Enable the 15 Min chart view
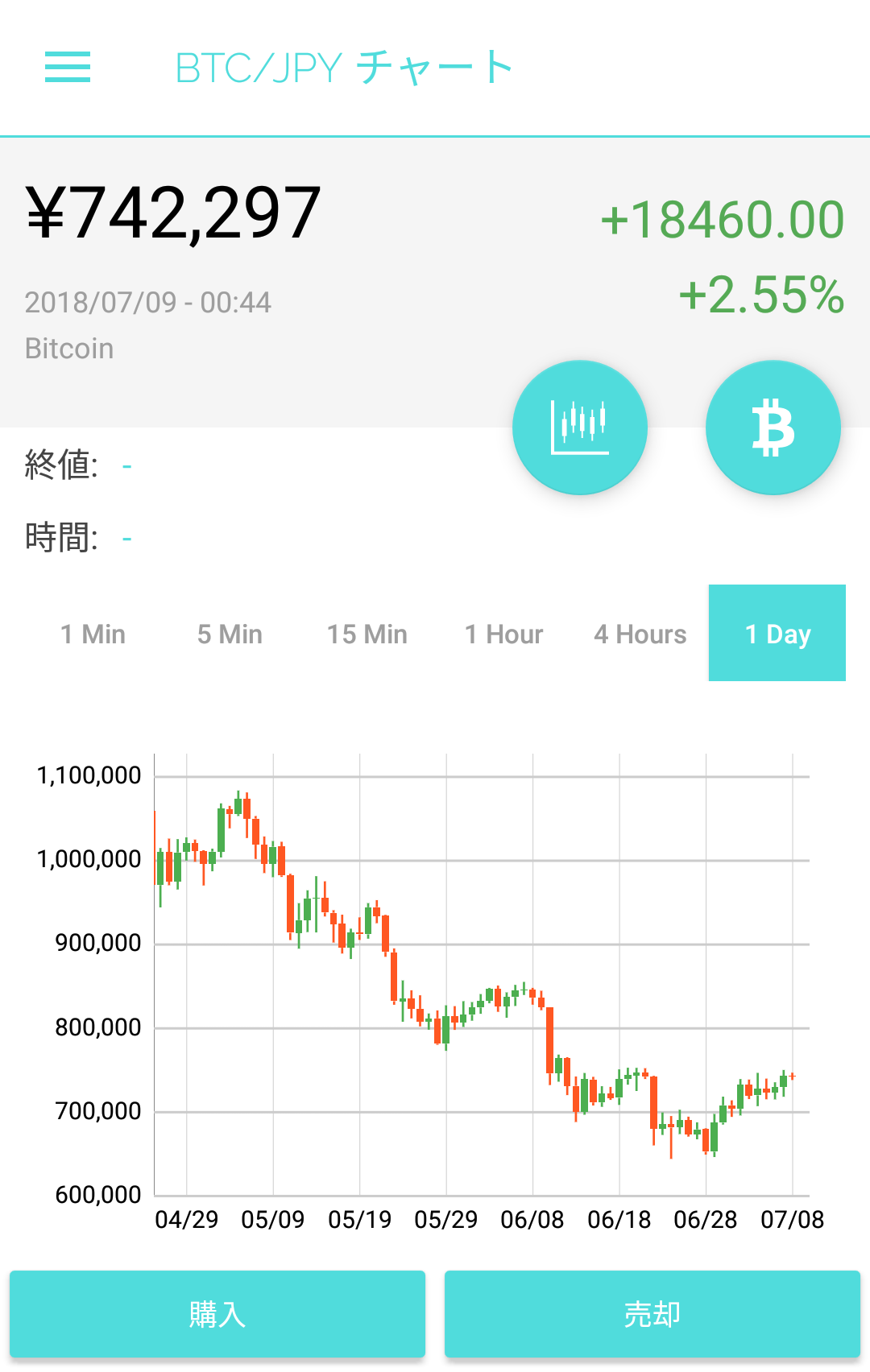The height and width of the screenshot is (1372, 870). 367,634
